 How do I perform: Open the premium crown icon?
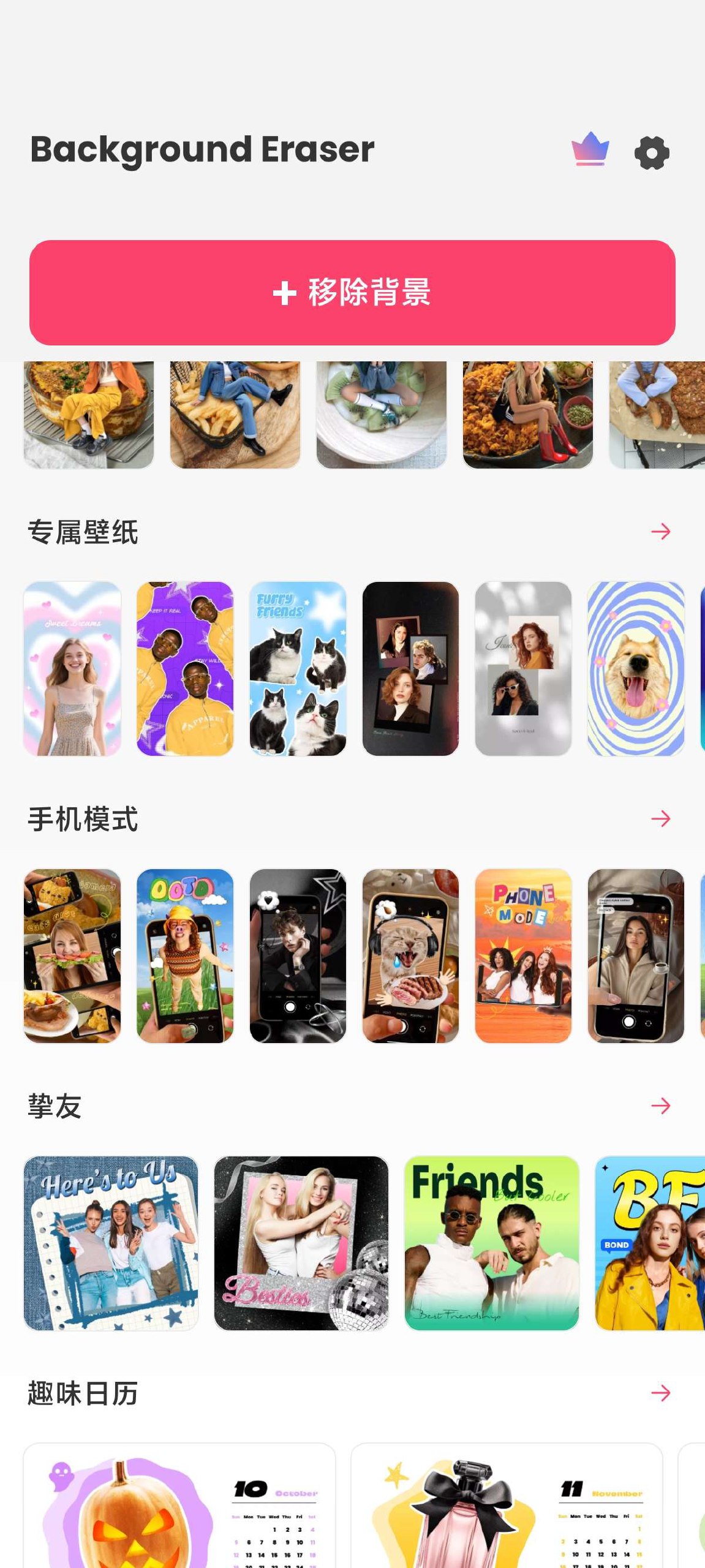click(x=590, y=150)
